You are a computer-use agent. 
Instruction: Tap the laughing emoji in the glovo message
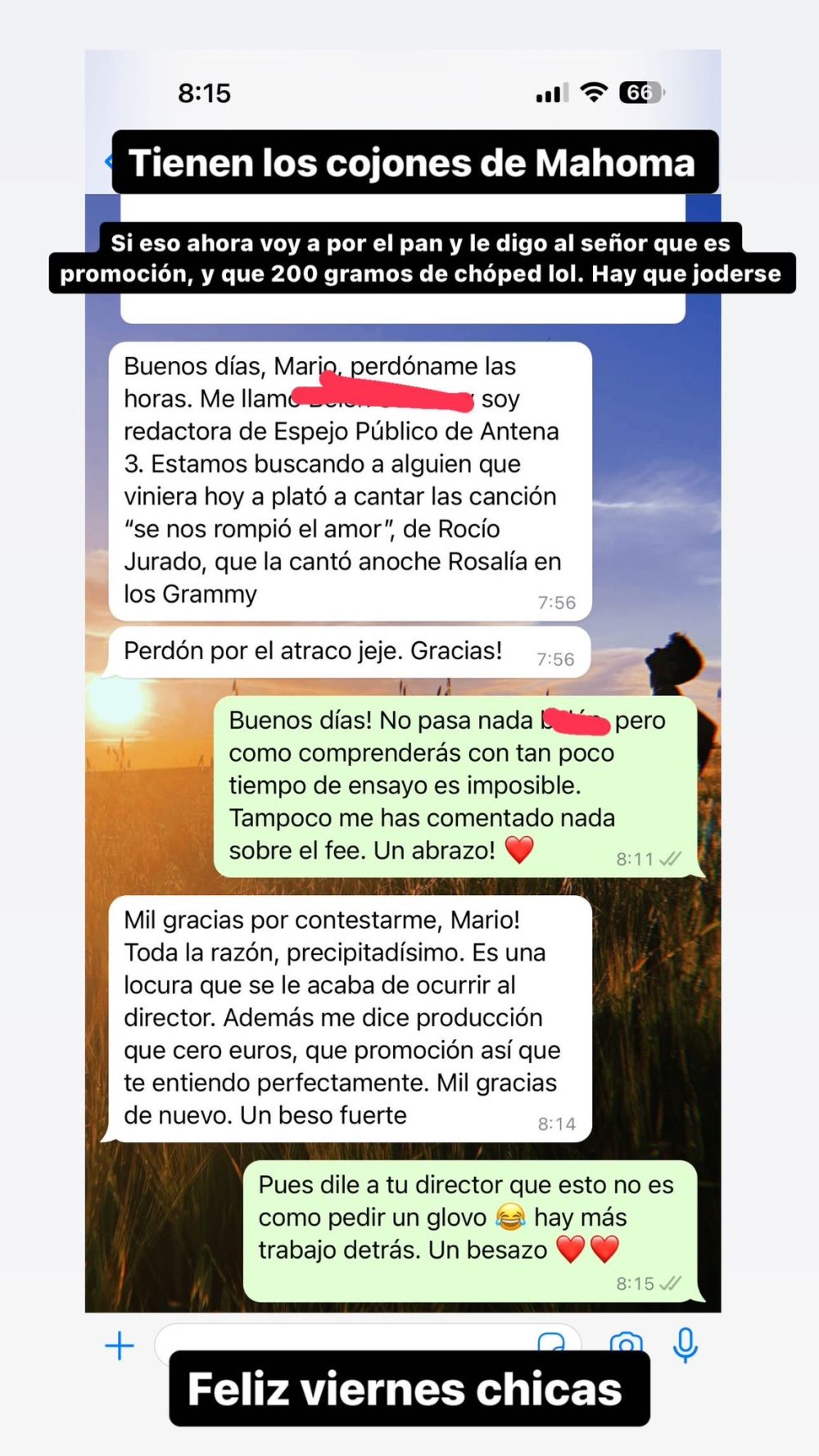509,1218
